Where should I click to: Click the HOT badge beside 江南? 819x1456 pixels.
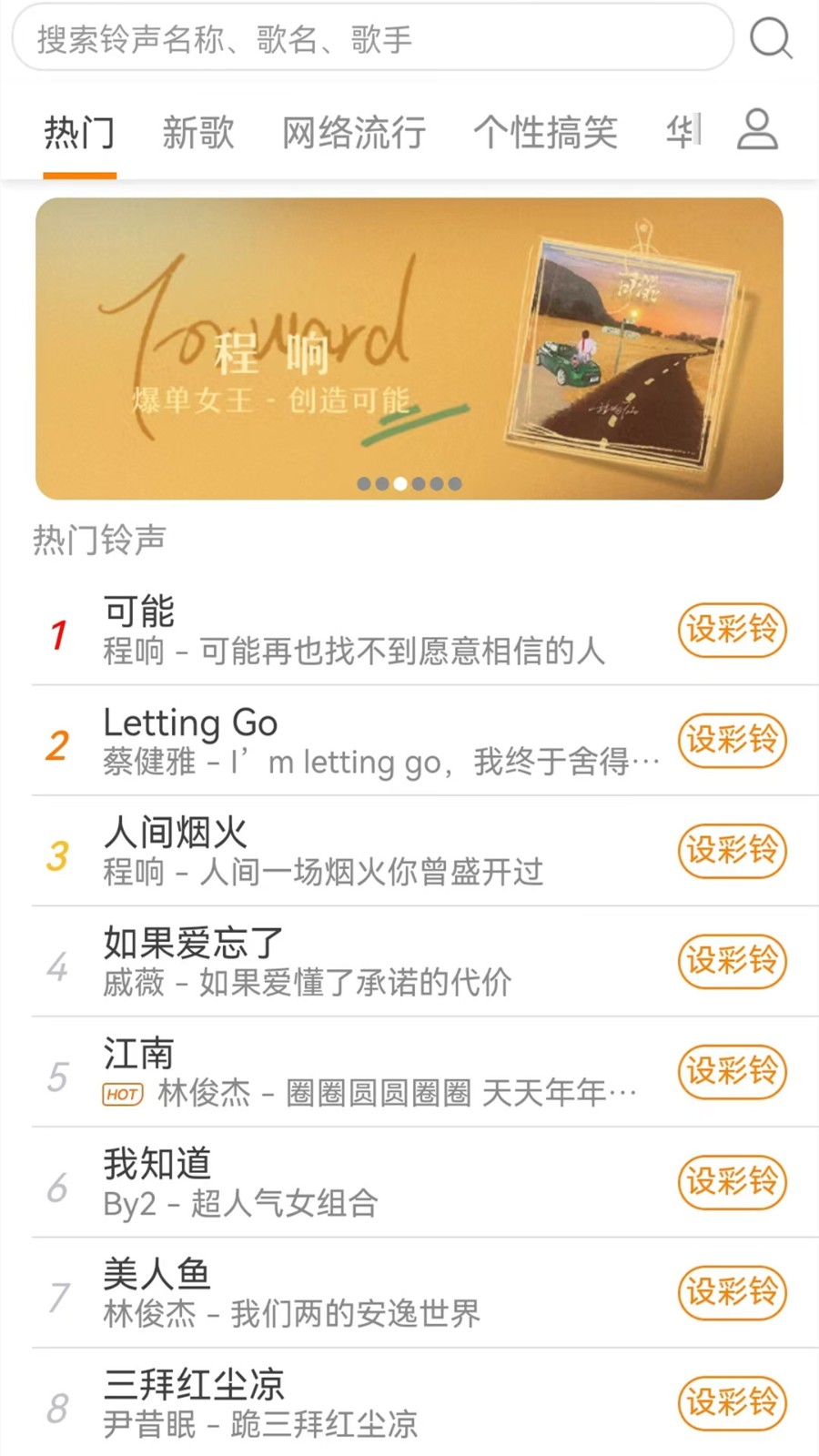coord(123,1095)
